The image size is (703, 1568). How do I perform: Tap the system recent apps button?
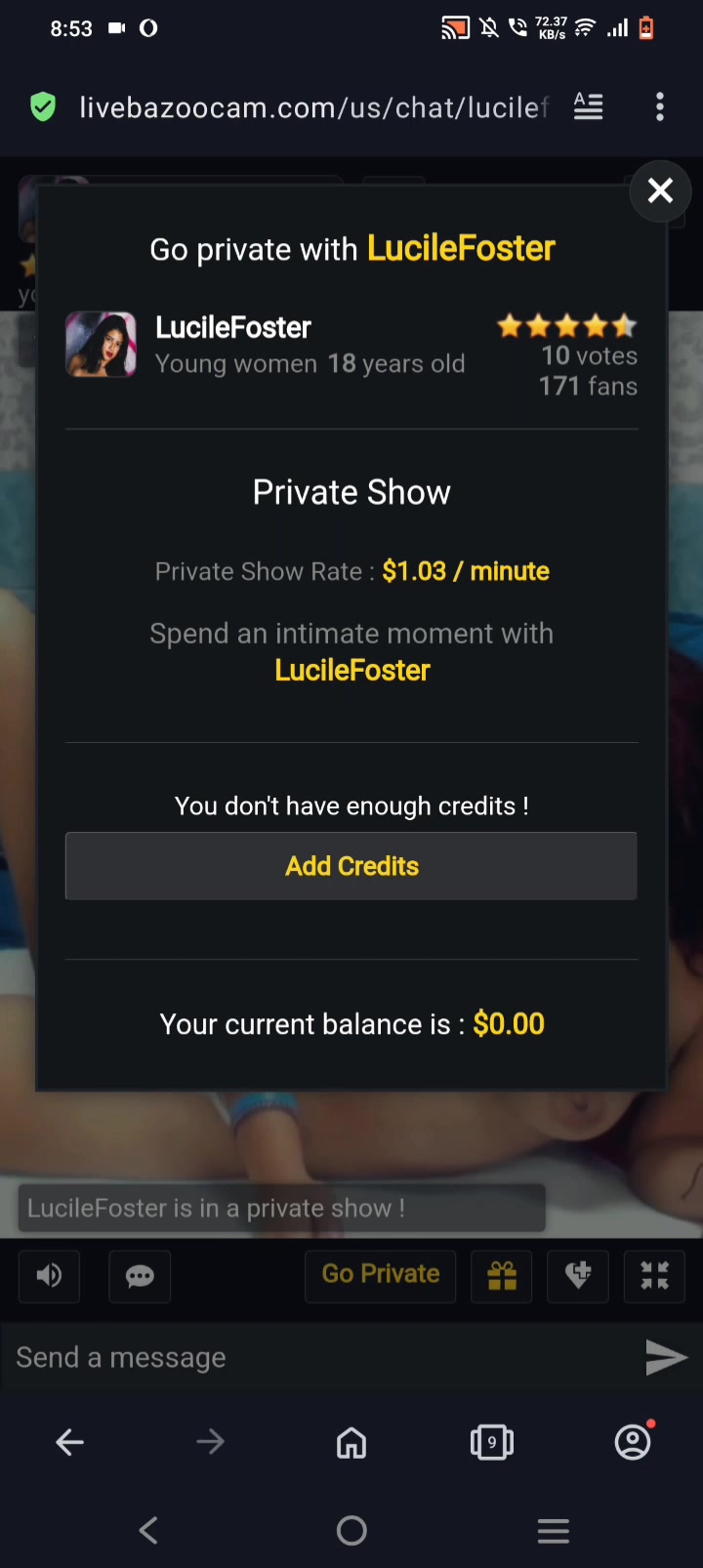554,1531
